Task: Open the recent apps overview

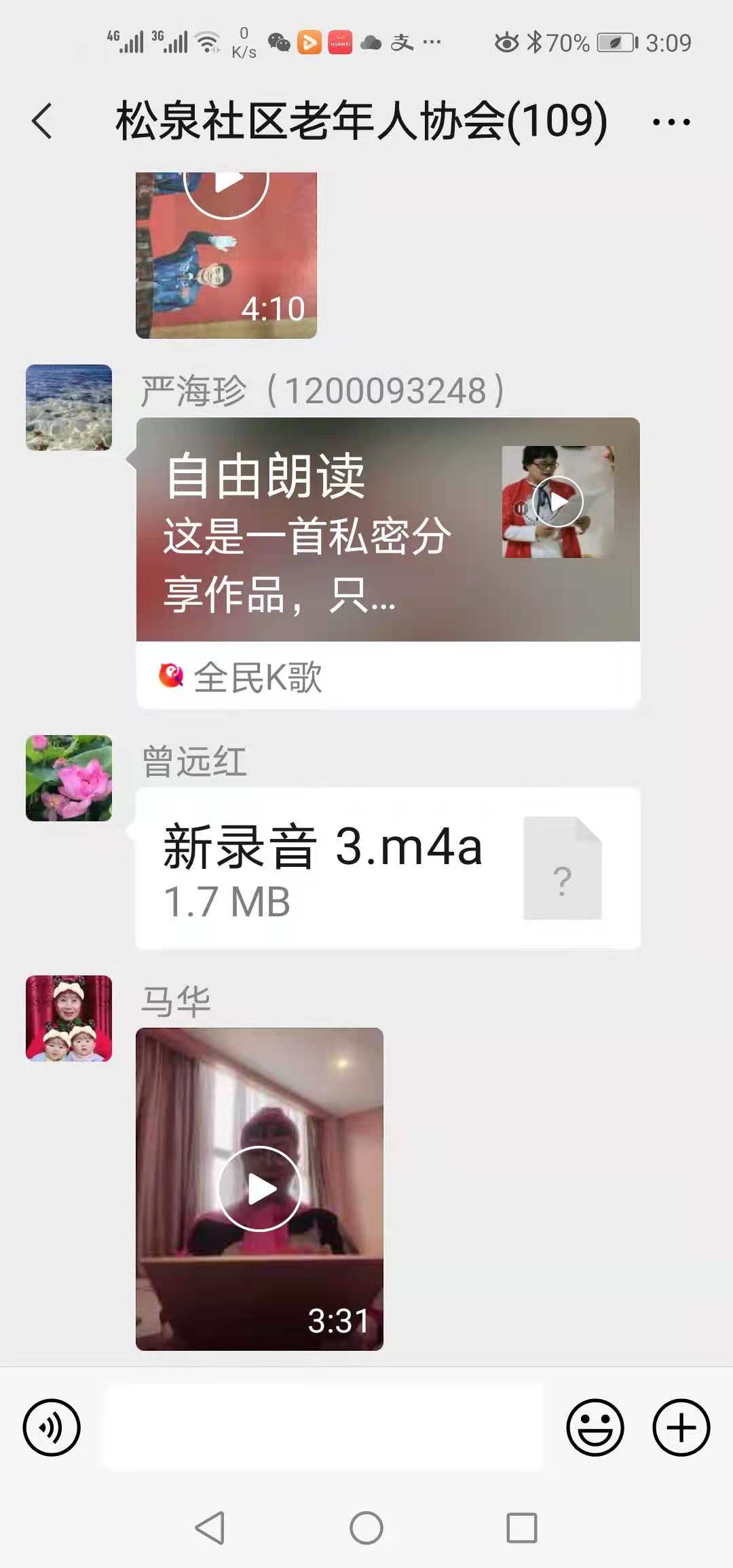Action: (x=522, y=1528)
